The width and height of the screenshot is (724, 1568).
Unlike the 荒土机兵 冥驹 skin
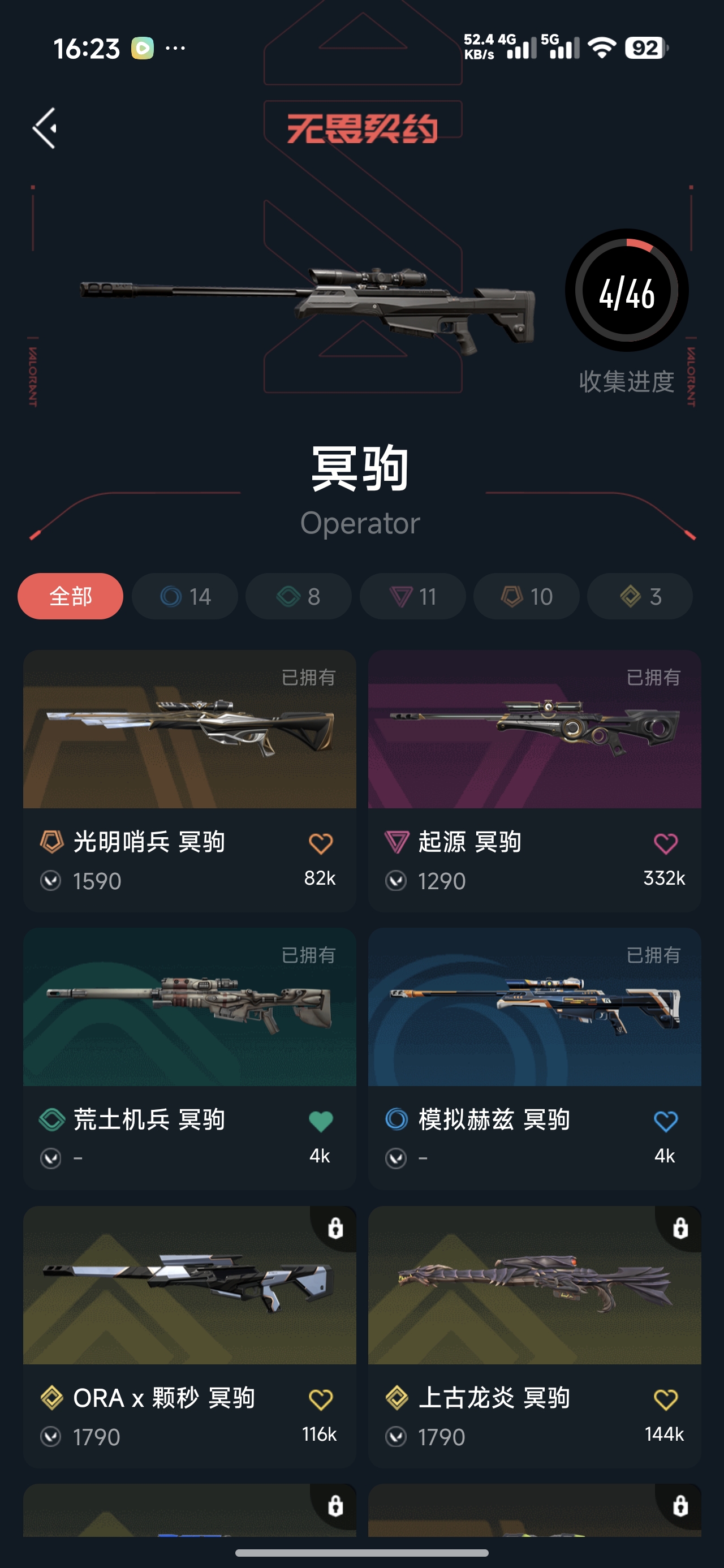point(320,1121)
